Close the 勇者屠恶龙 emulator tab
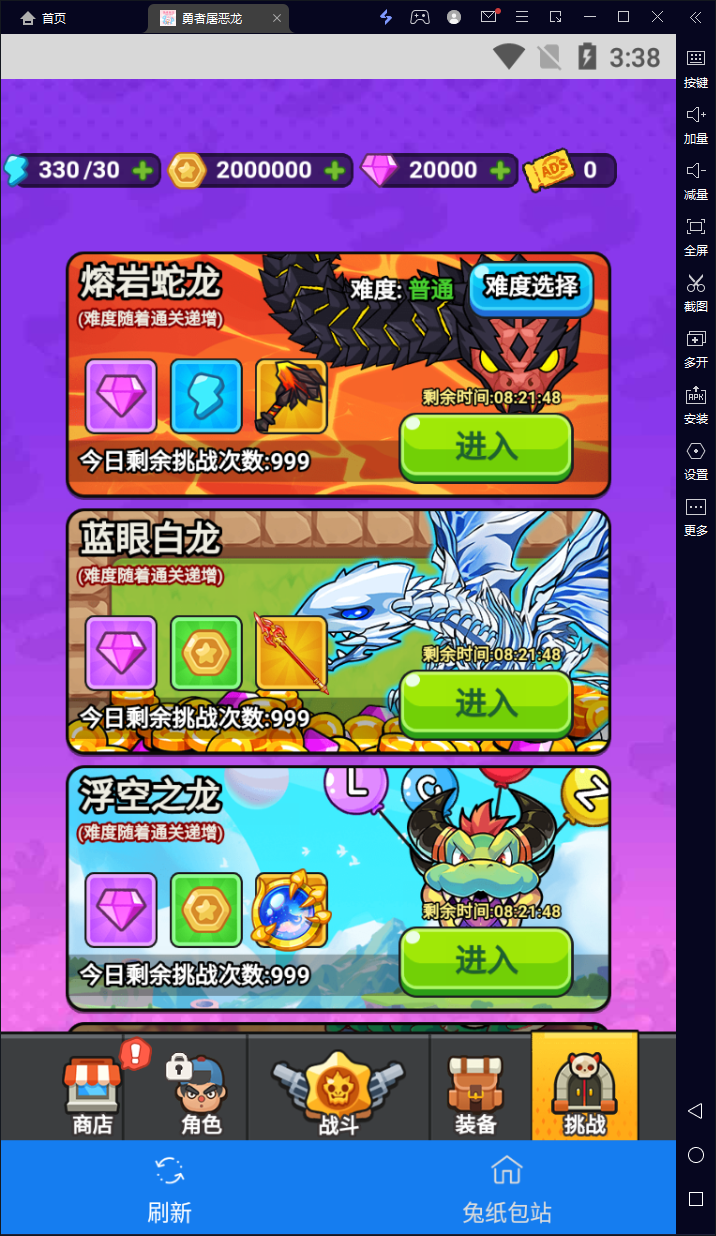The image size is (716, 1236). (277, 18)
